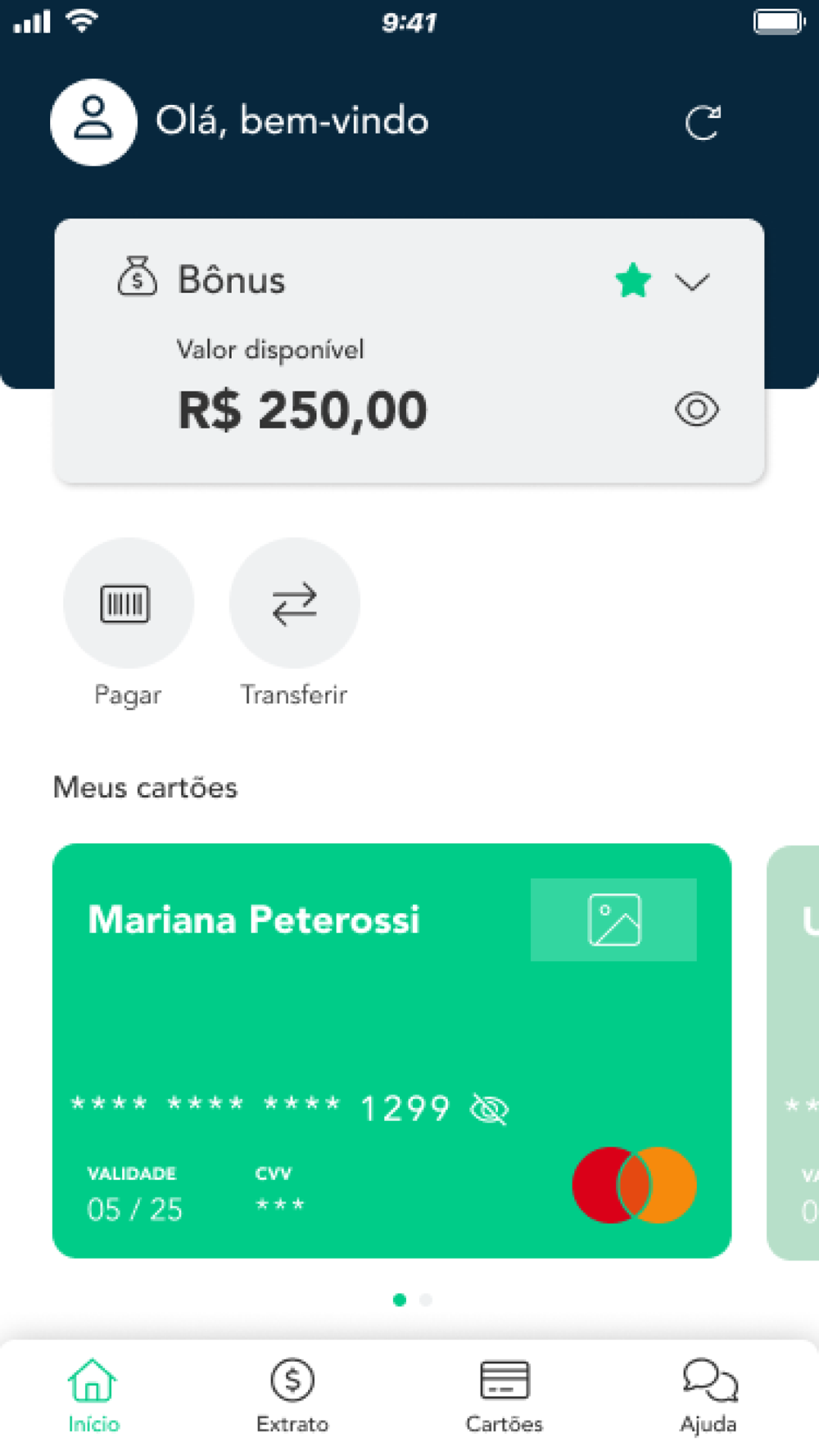Switch to the Início tab
Image resolution: width=819 pixels, height=1456 pixels.
[x=93, y=1395]
